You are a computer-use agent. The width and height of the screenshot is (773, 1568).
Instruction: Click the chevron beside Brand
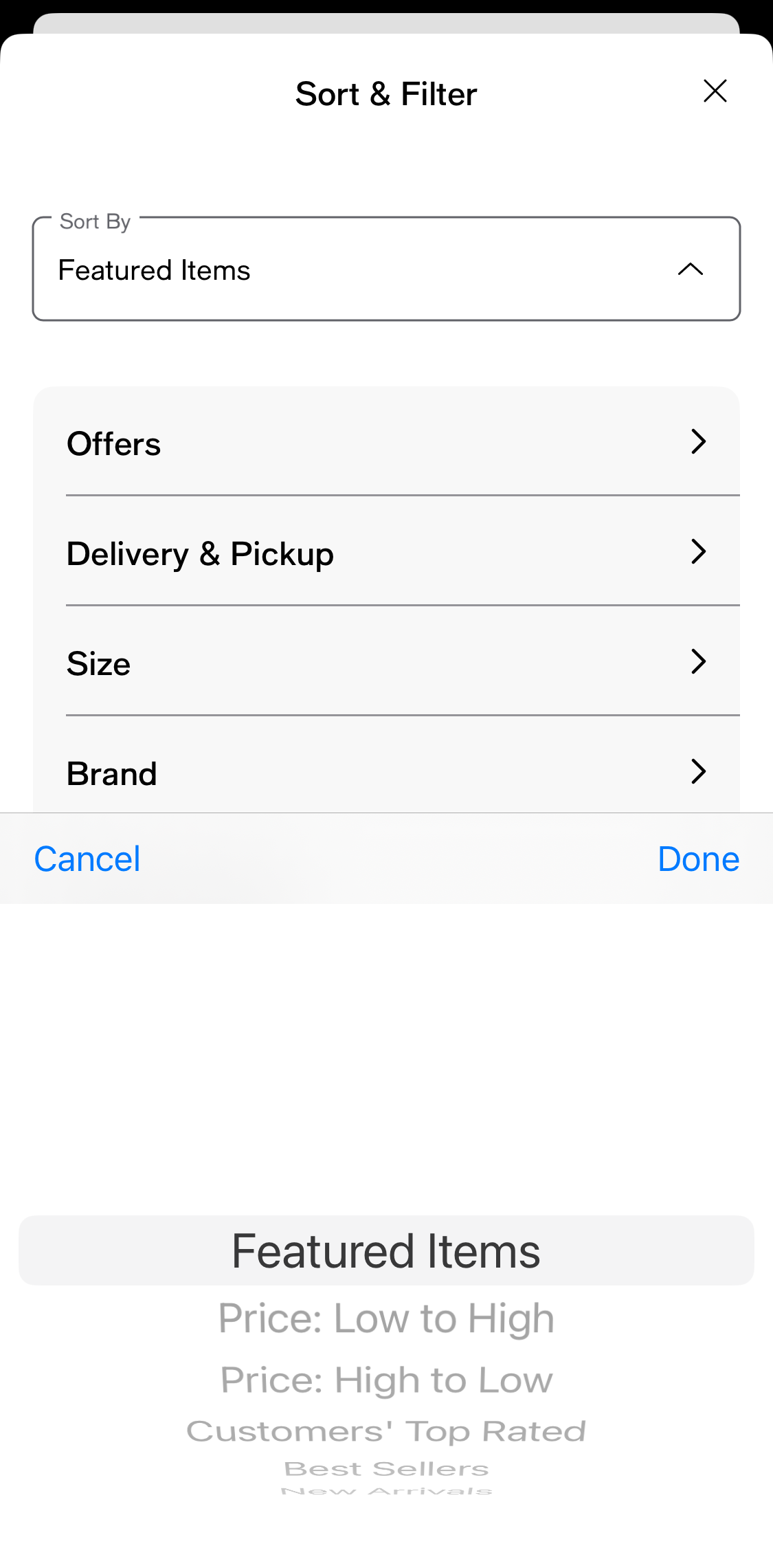[698, 772]
